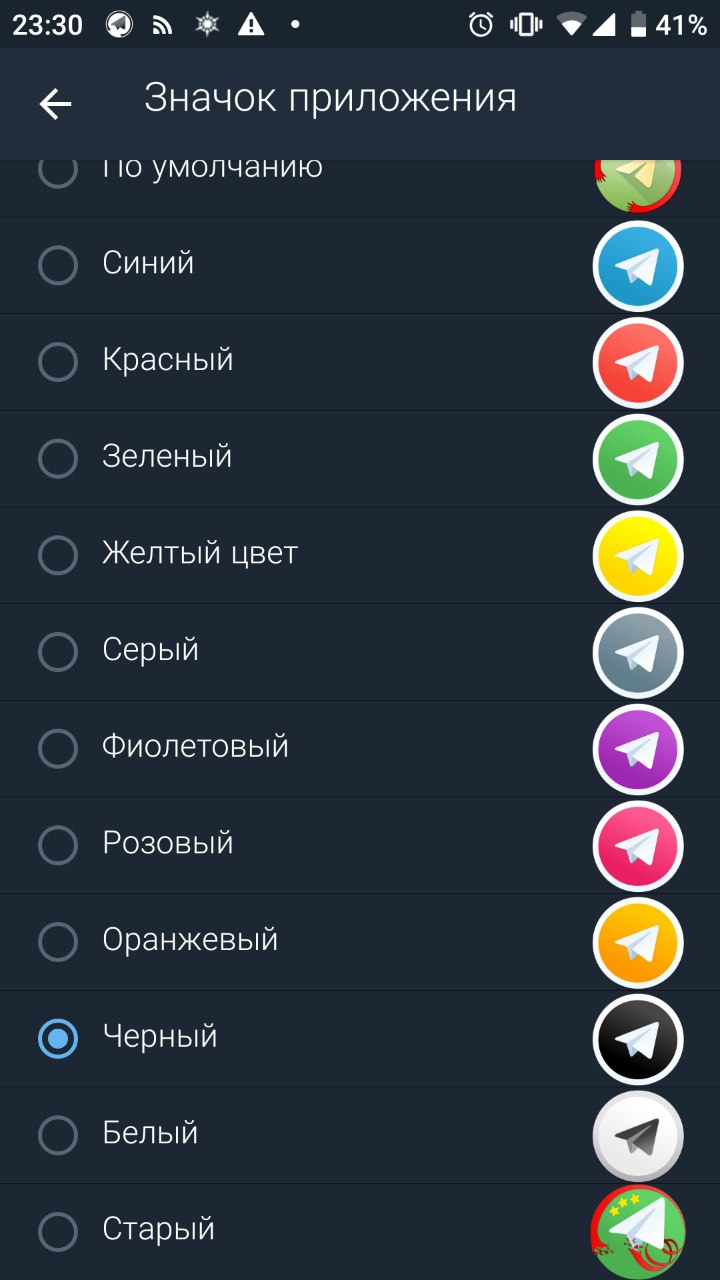Select the Розовый icon option
This screenshot has width=720, height=1280.
tap(360, 845)
